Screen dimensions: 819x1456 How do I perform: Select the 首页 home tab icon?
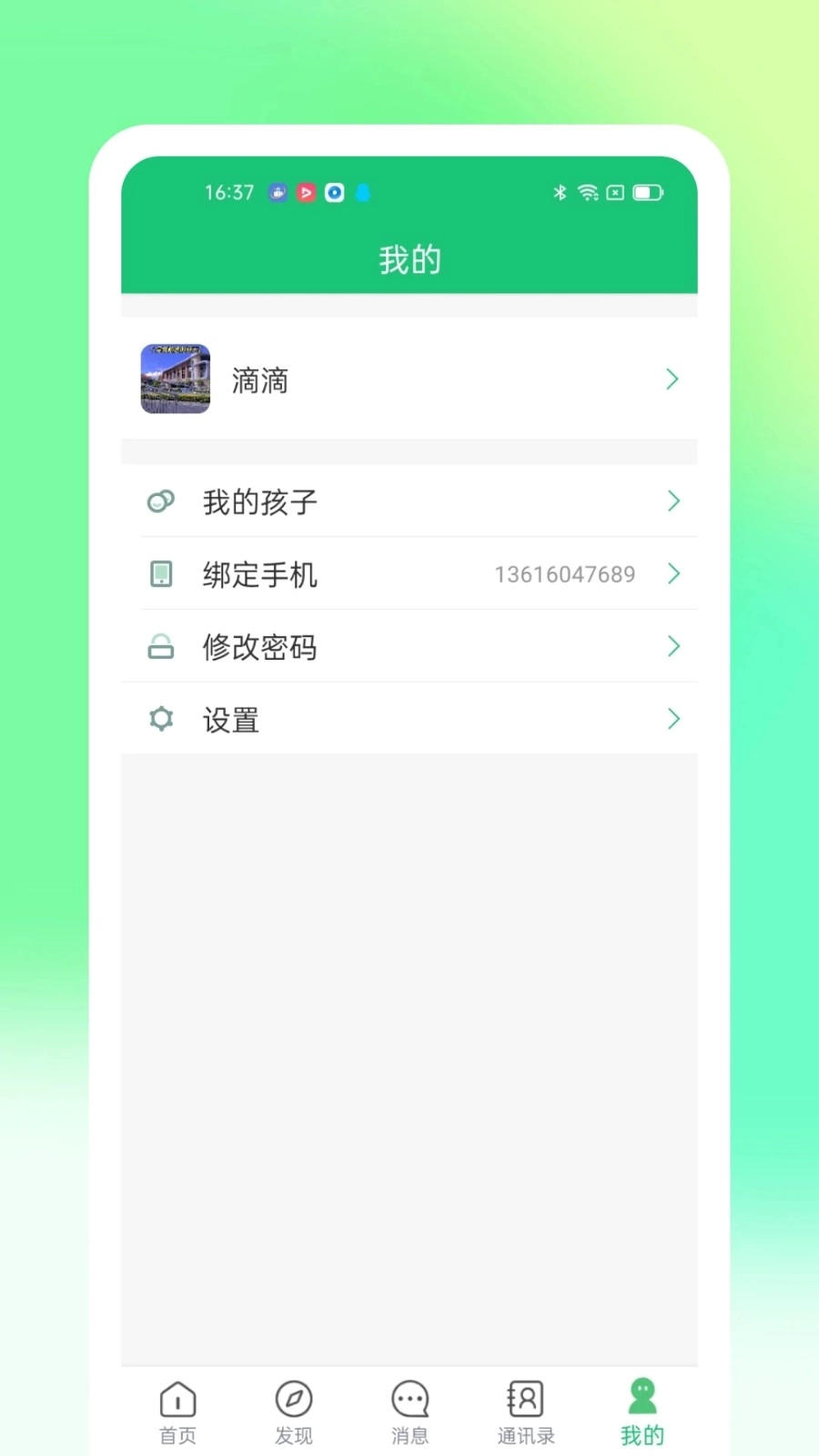point(177,1398)
